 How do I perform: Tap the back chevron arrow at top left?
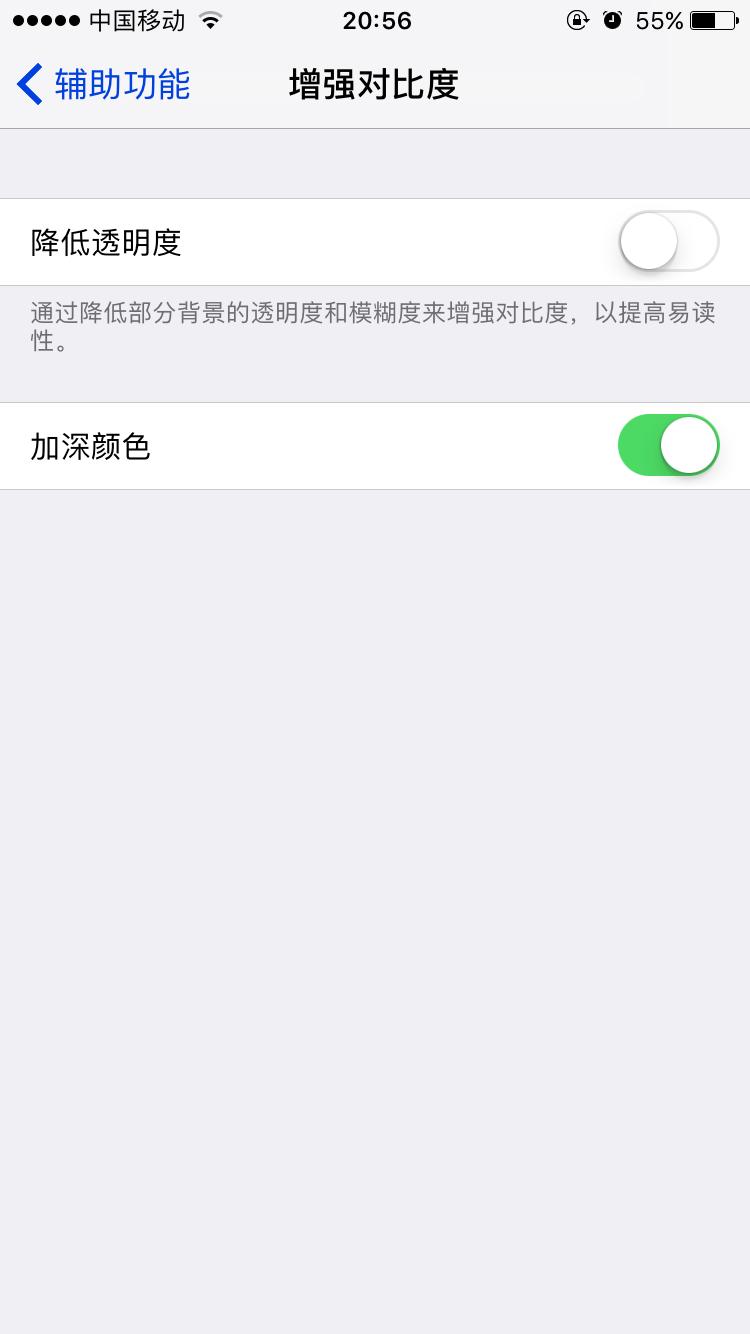point(28,84)
